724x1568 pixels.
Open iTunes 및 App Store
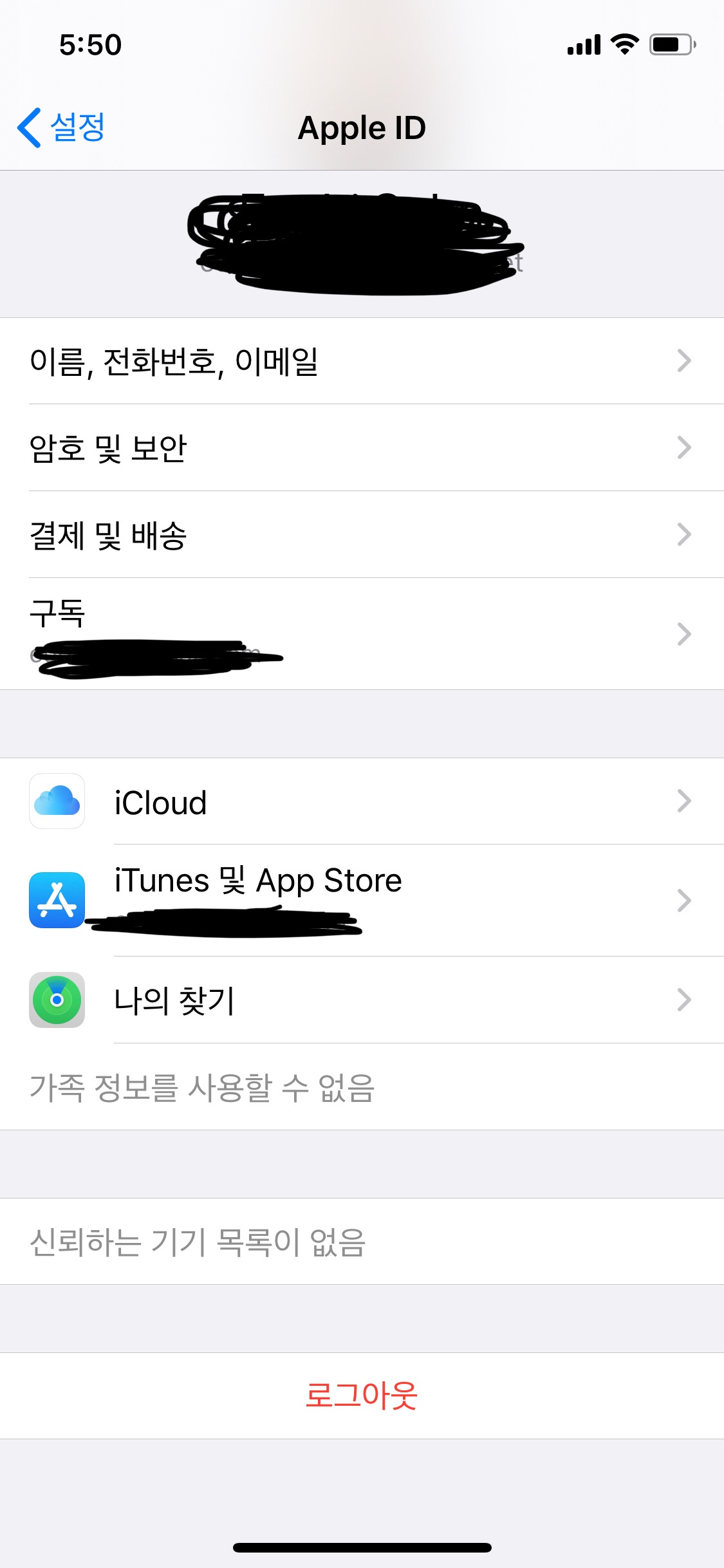click(360, 900)
